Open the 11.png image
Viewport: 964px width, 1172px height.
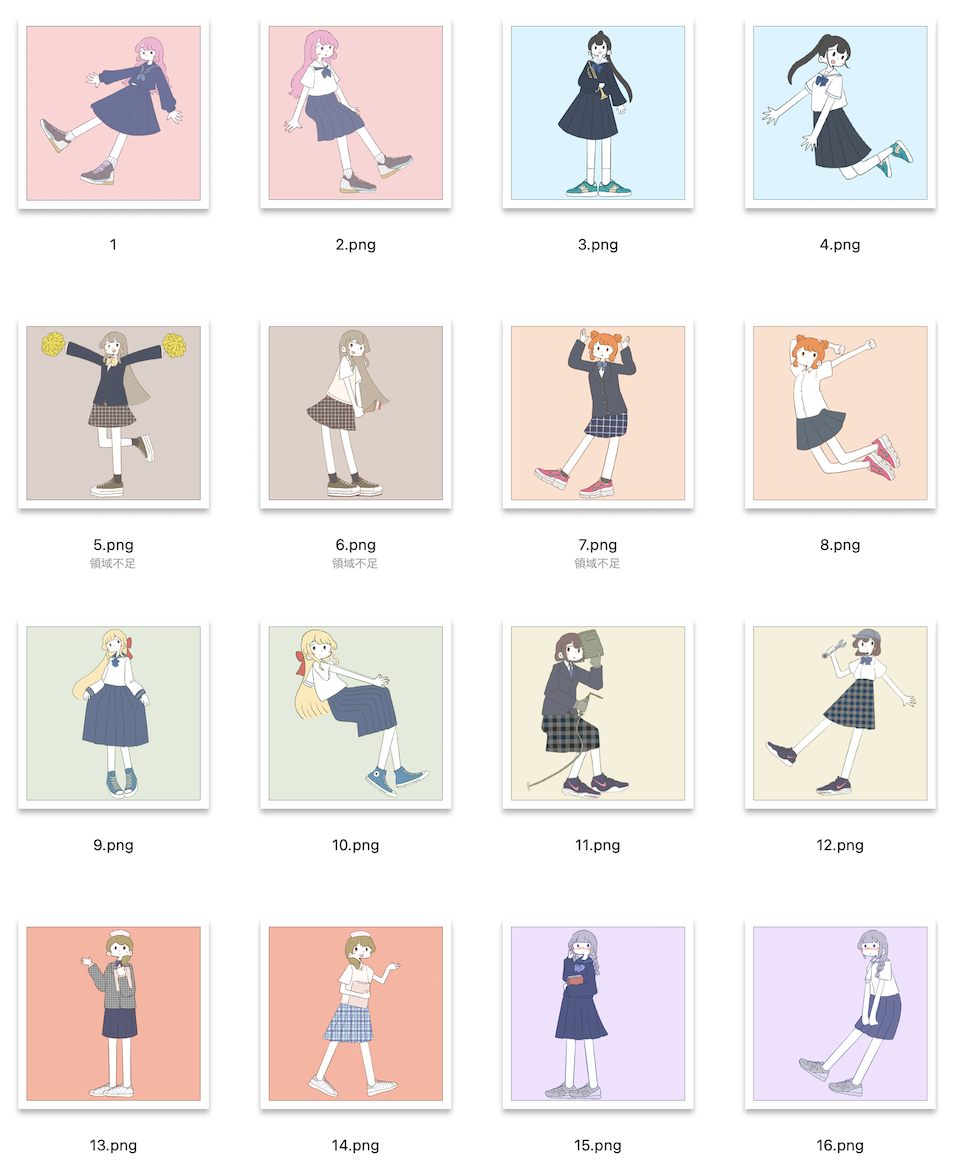pyautogui.click(x=597, y=713)
